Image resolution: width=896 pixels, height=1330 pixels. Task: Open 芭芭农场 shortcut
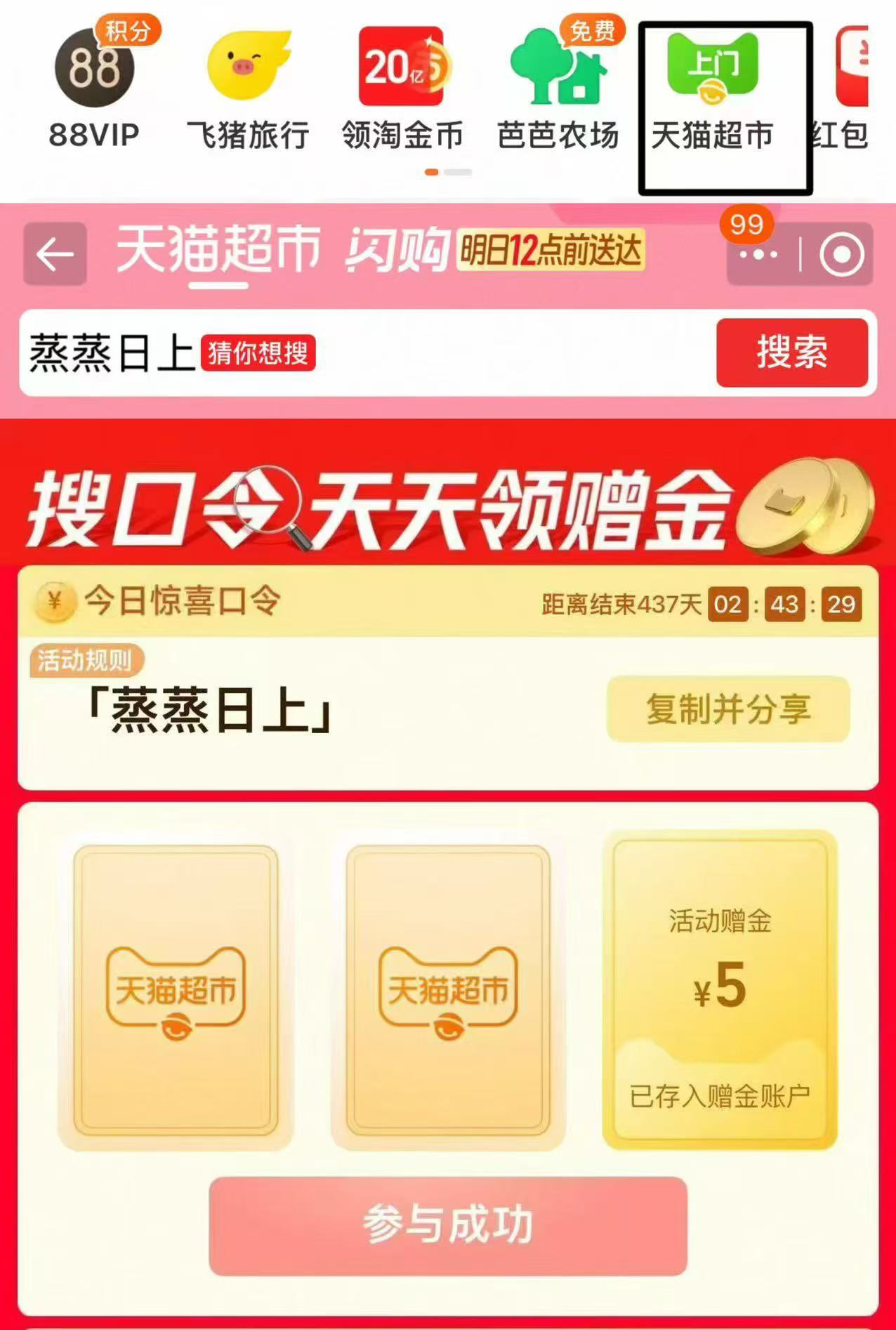click(558, 84)
